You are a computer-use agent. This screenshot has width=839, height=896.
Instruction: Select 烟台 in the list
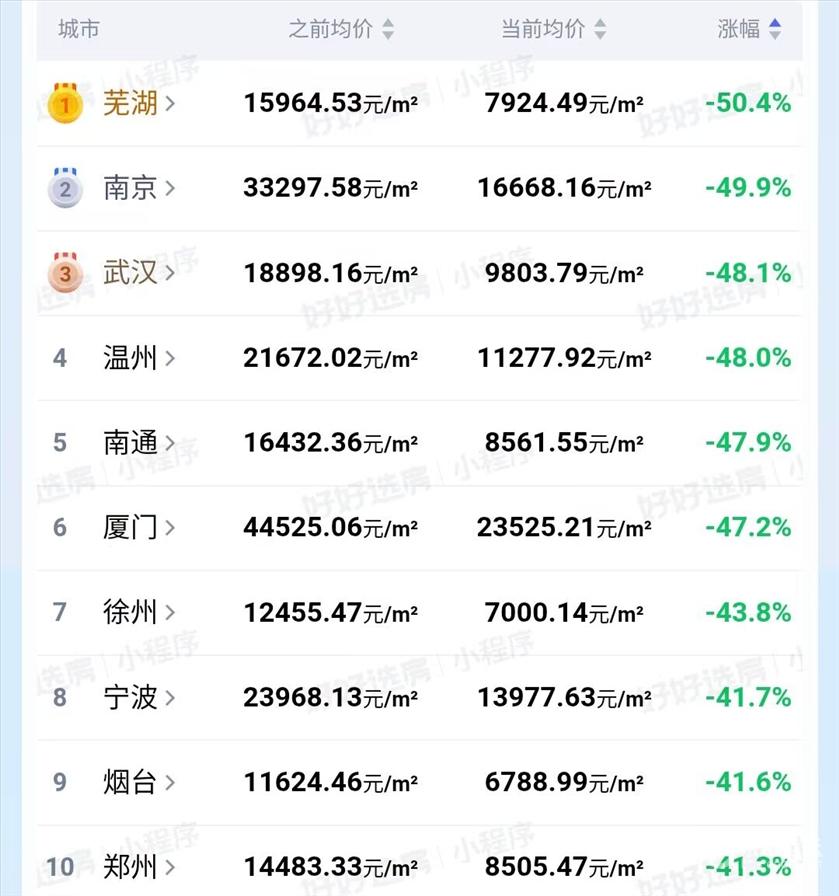point(138,782)
